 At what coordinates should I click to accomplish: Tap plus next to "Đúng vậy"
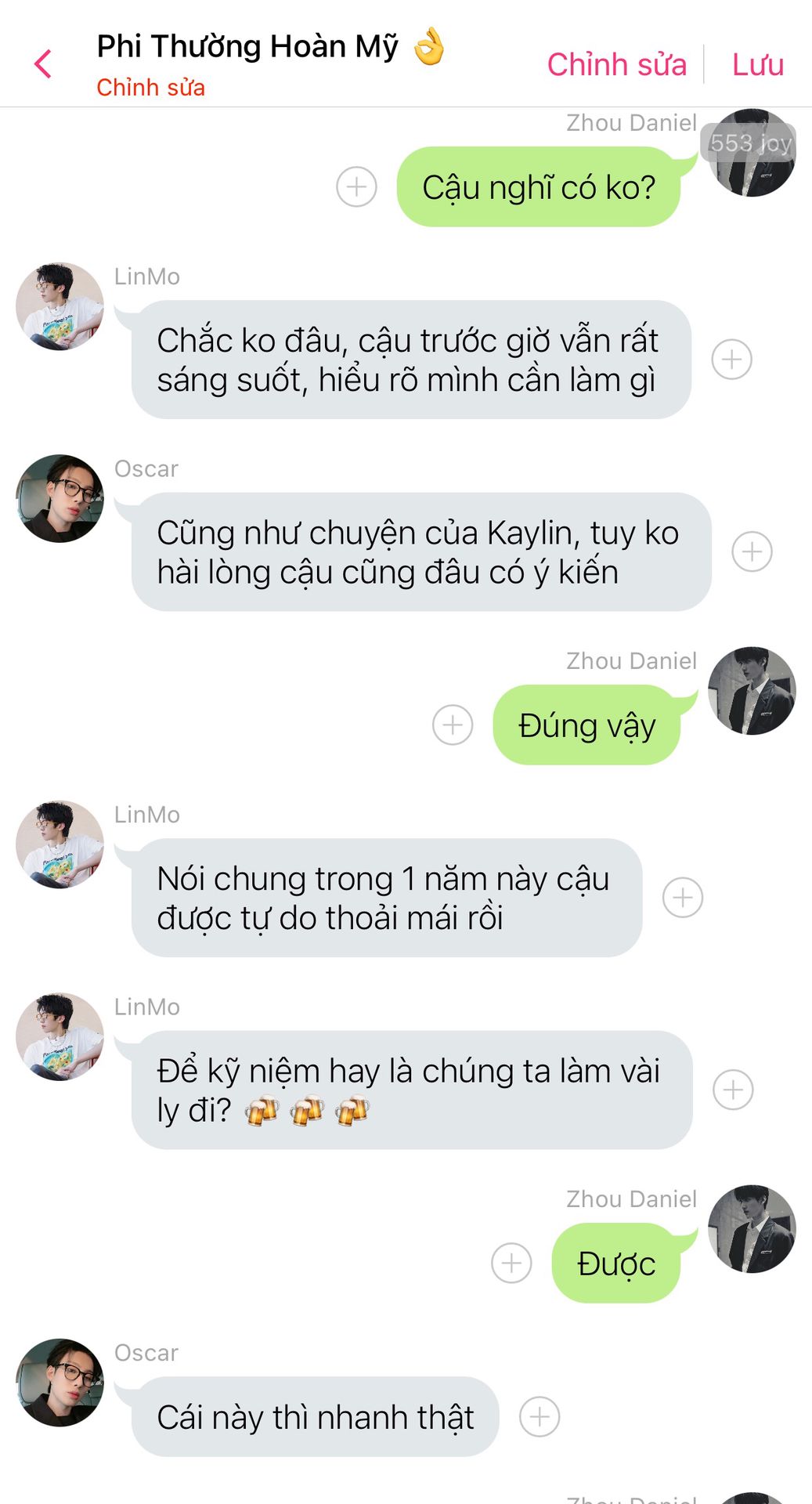tap(453, 725)
